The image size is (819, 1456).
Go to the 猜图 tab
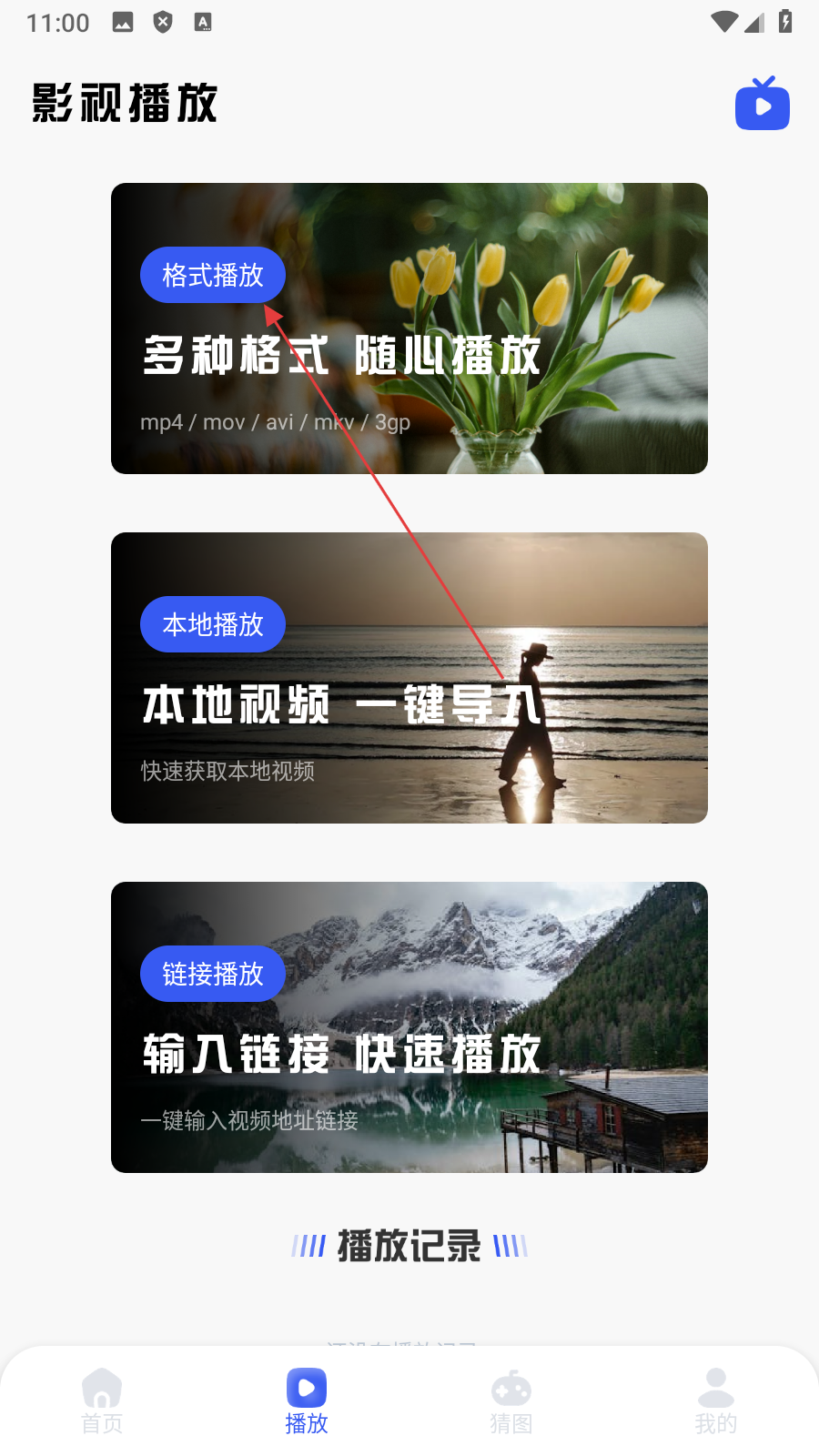511,1401
